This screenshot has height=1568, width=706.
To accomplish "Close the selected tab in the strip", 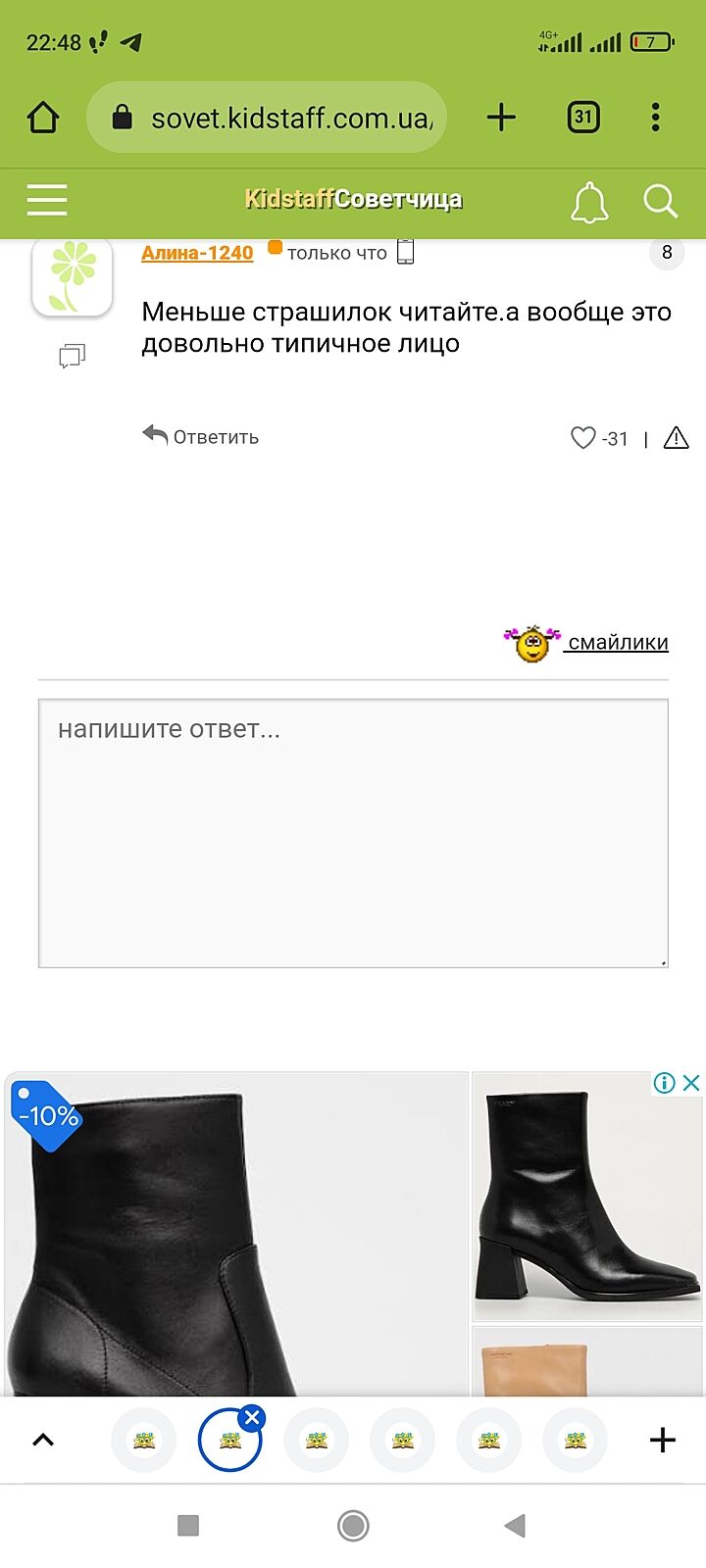I will (x=252, y=1417).
